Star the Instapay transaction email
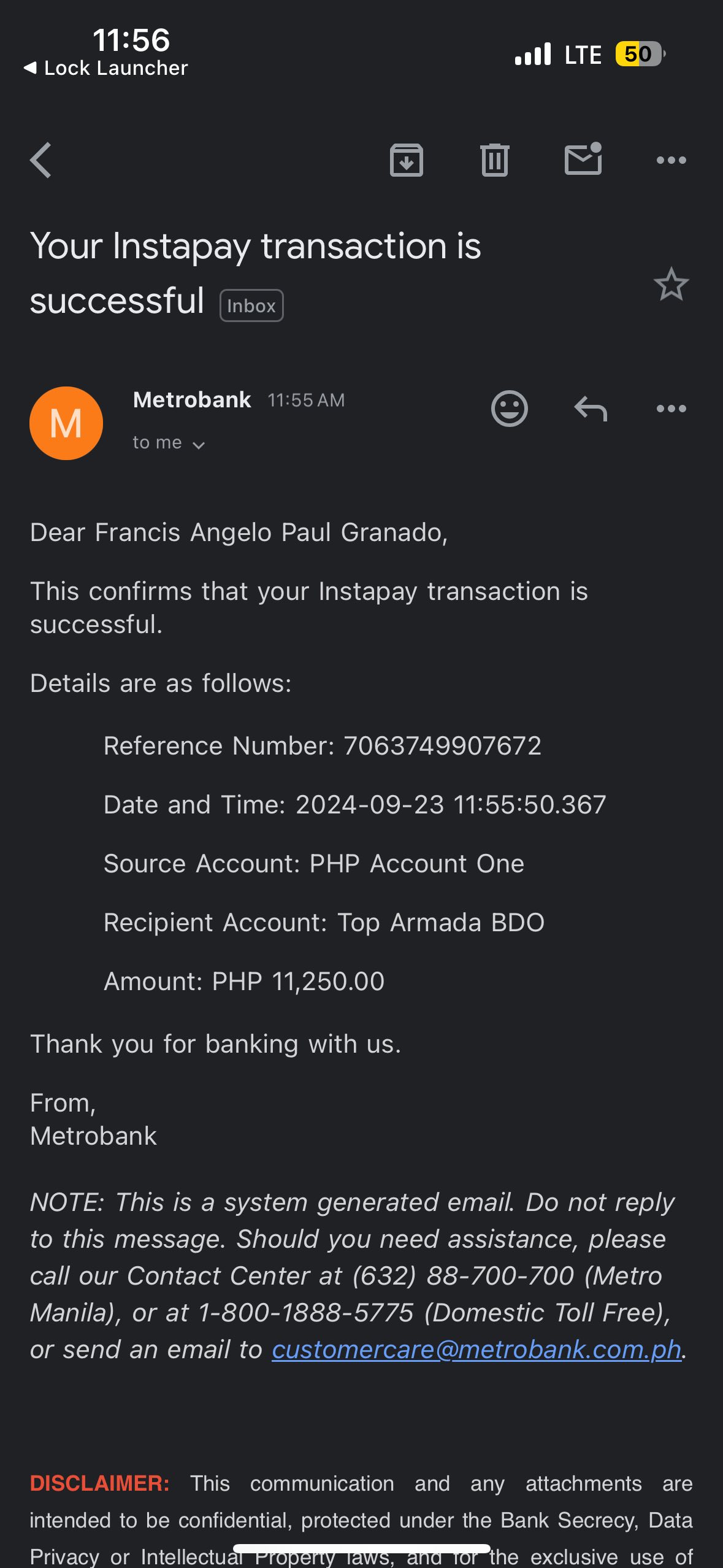 pos(671,285)
